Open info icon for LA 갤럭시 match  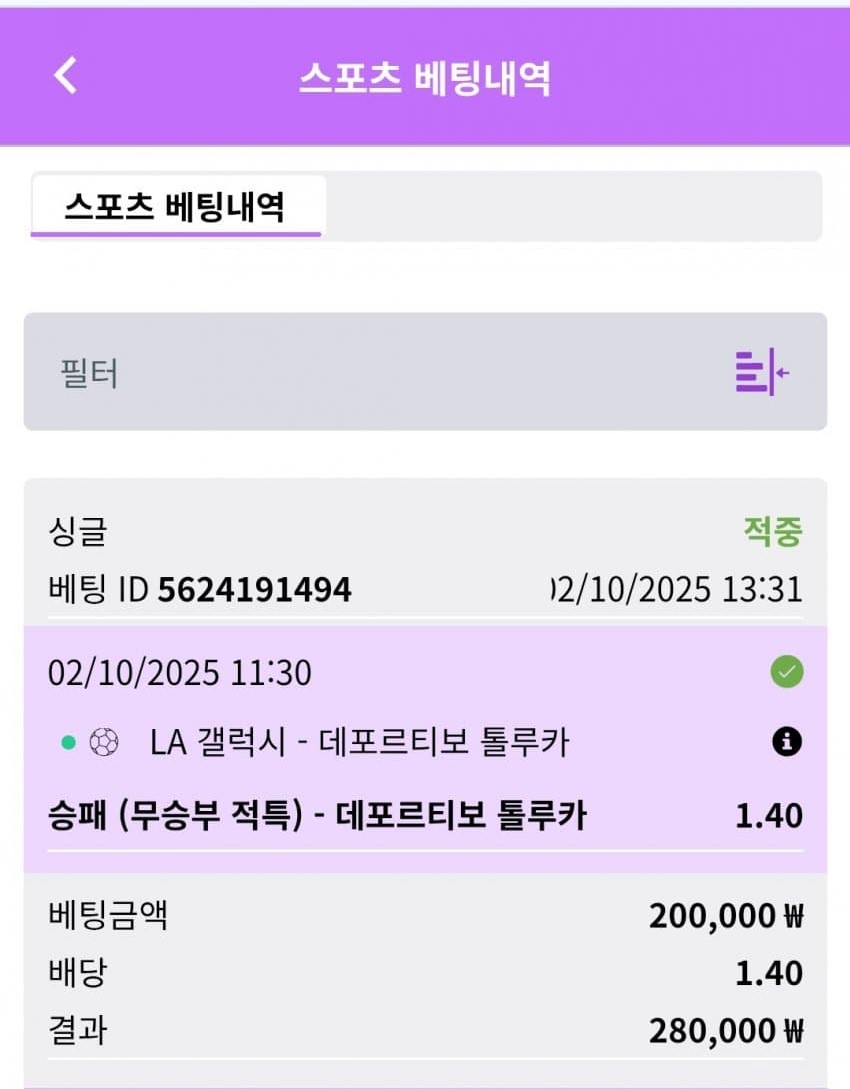[787, 741]
